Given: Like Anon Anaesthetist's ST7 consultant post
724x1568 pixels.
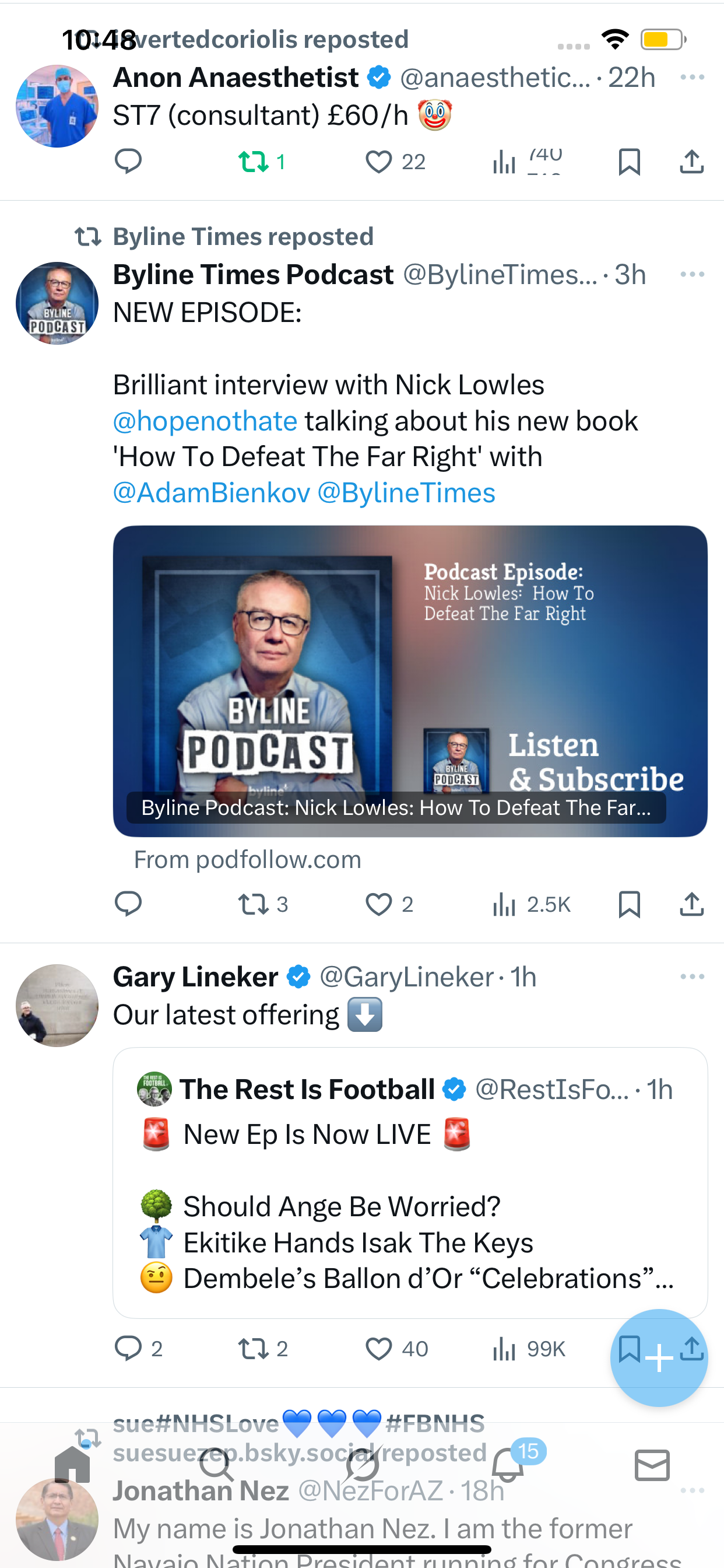Looking at the screenshot, I should coord(378,162).
